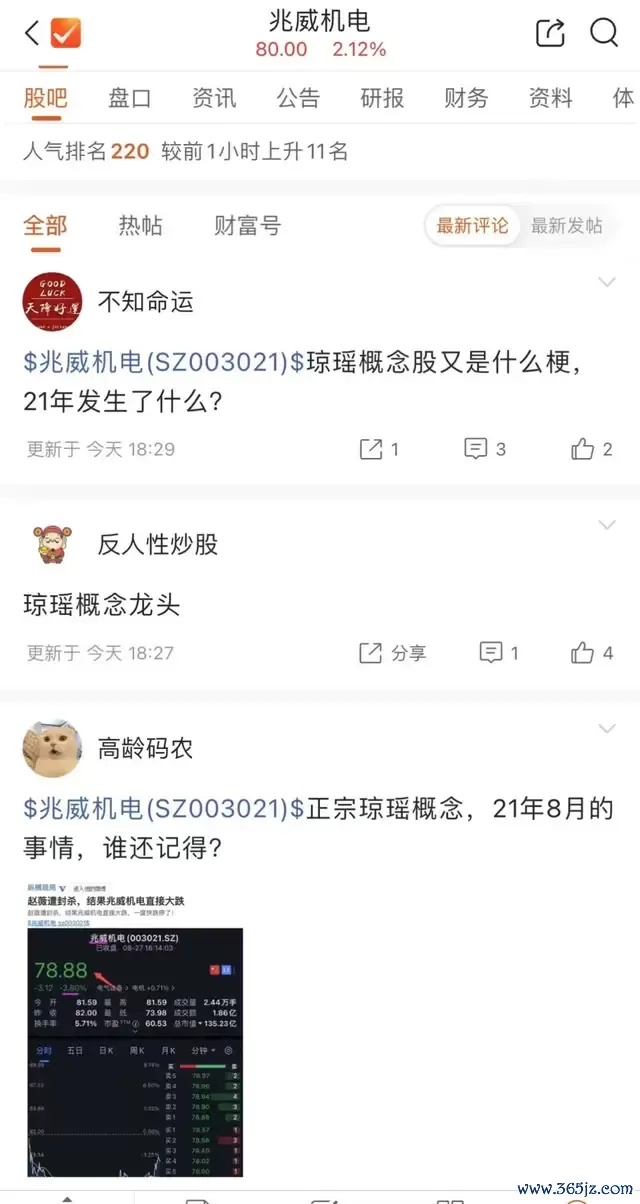Viewport: 640px width, 1204px height.
Task: Tap the $兆威机电(SZ003021)$ link in 高龄码农's post
Action: (164, 809)
